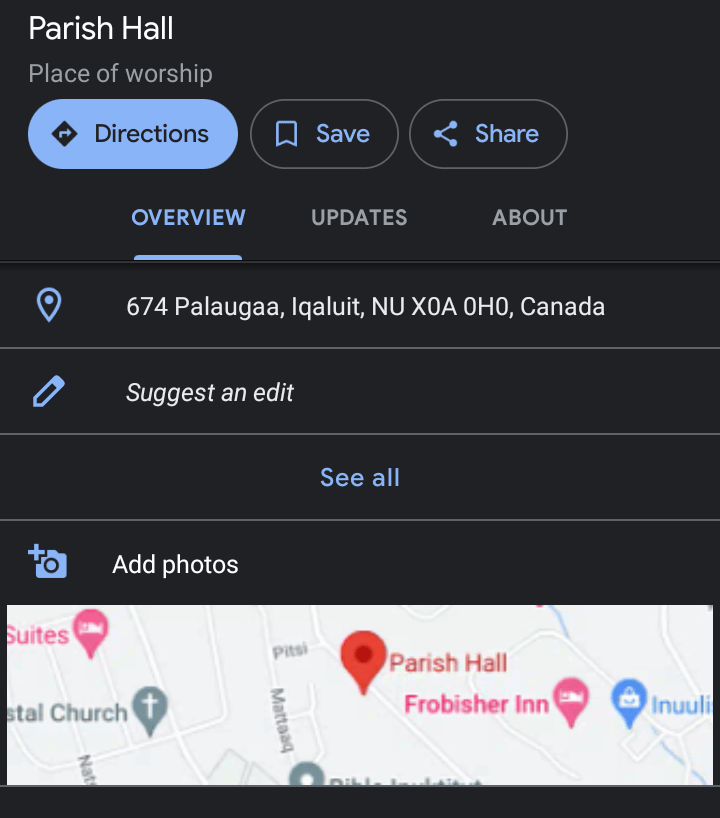The height and width of the screenshot is (818, 720).
Task: Switch to the About tab
Action: pos(530,218)
